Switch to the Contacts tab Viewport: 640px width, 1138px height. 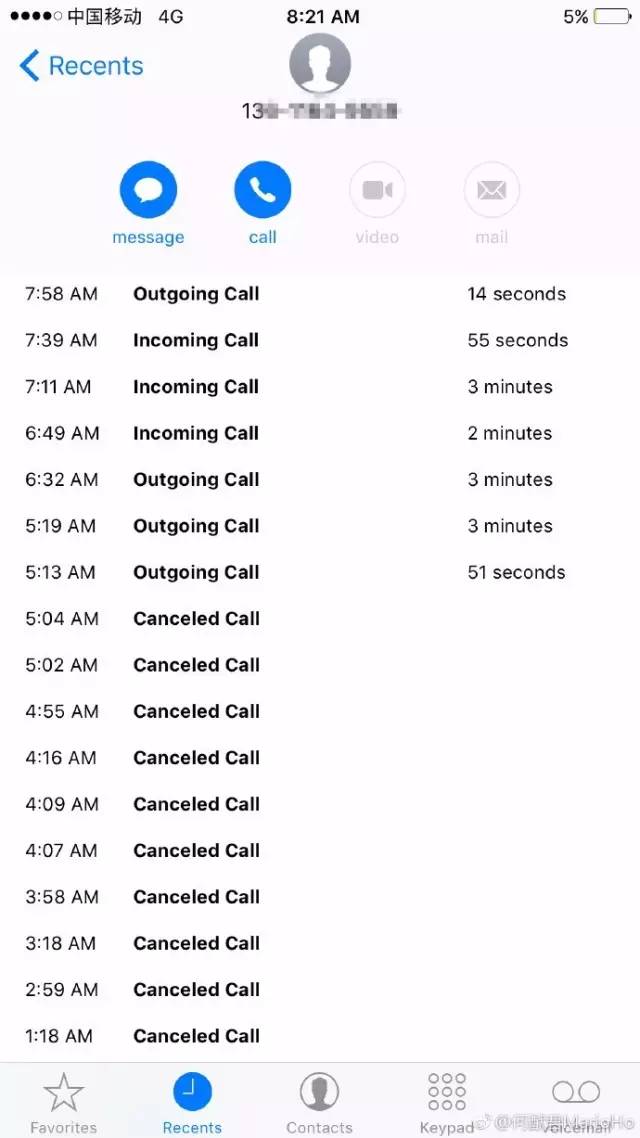click(x=319, y=1103)
